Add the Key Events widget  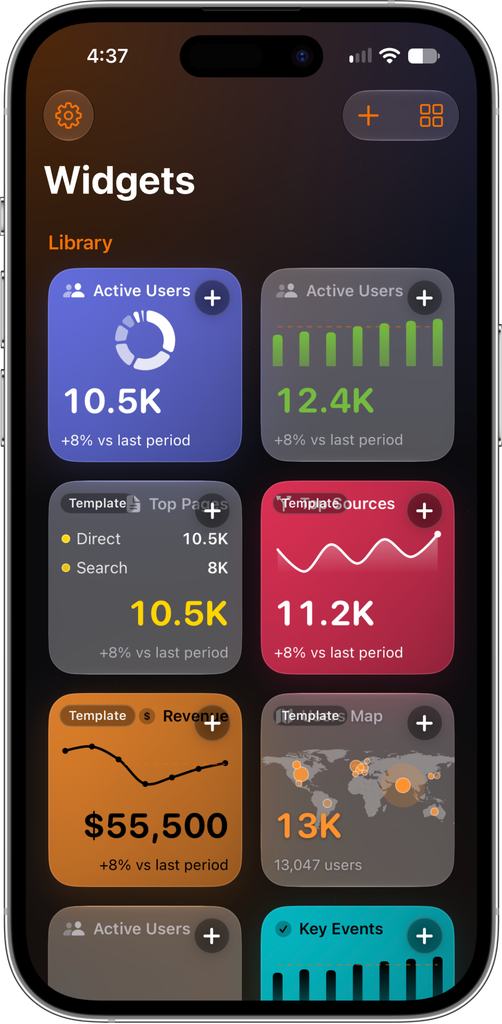coord(425,936)
